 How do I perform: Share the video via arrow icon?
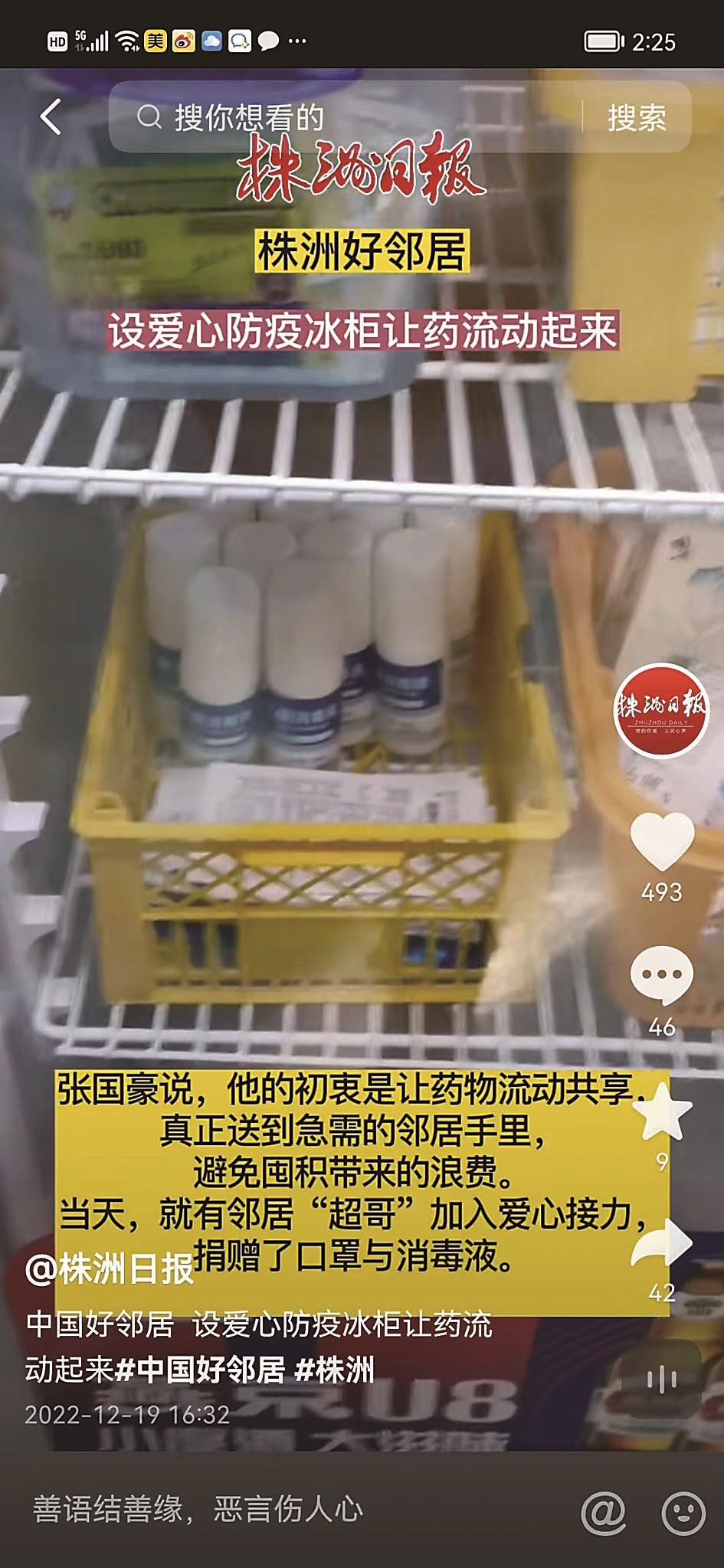click(x=663, y=1241)
